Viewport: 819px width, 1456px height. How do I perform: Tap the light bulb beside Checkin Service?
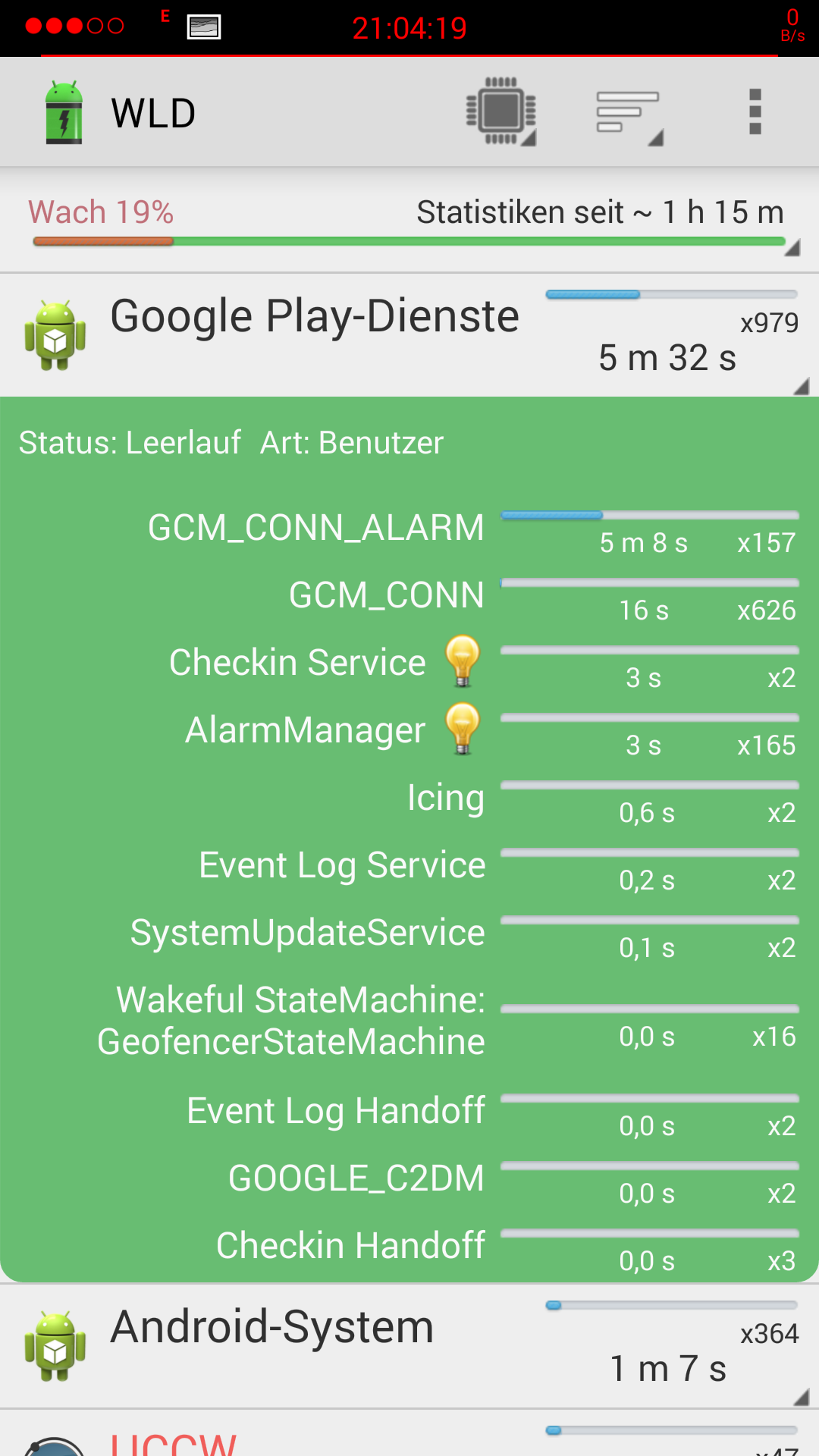coord(463,661)
